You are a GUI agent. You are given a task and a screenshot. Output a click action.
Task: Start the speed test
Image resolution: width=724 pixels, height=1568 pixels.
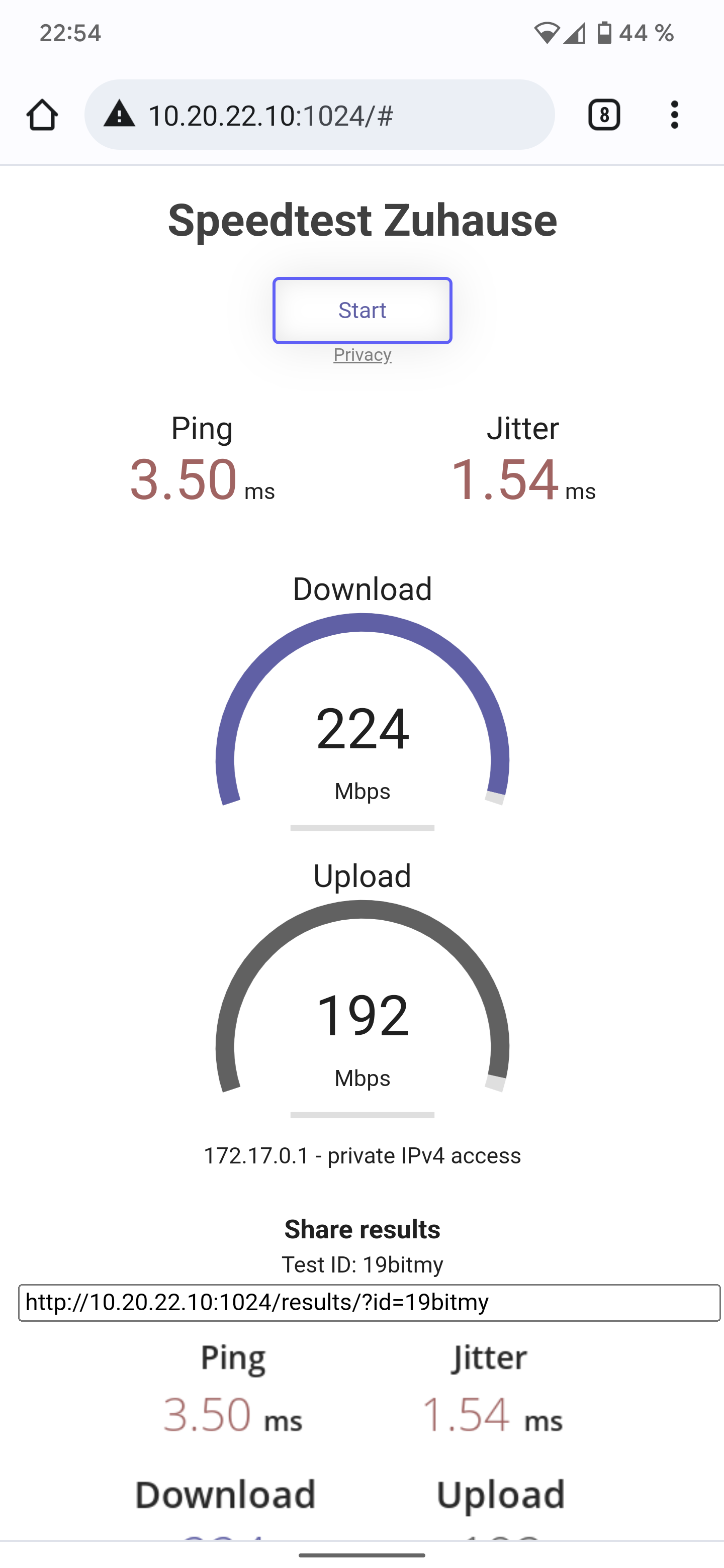tap(363, 311)
